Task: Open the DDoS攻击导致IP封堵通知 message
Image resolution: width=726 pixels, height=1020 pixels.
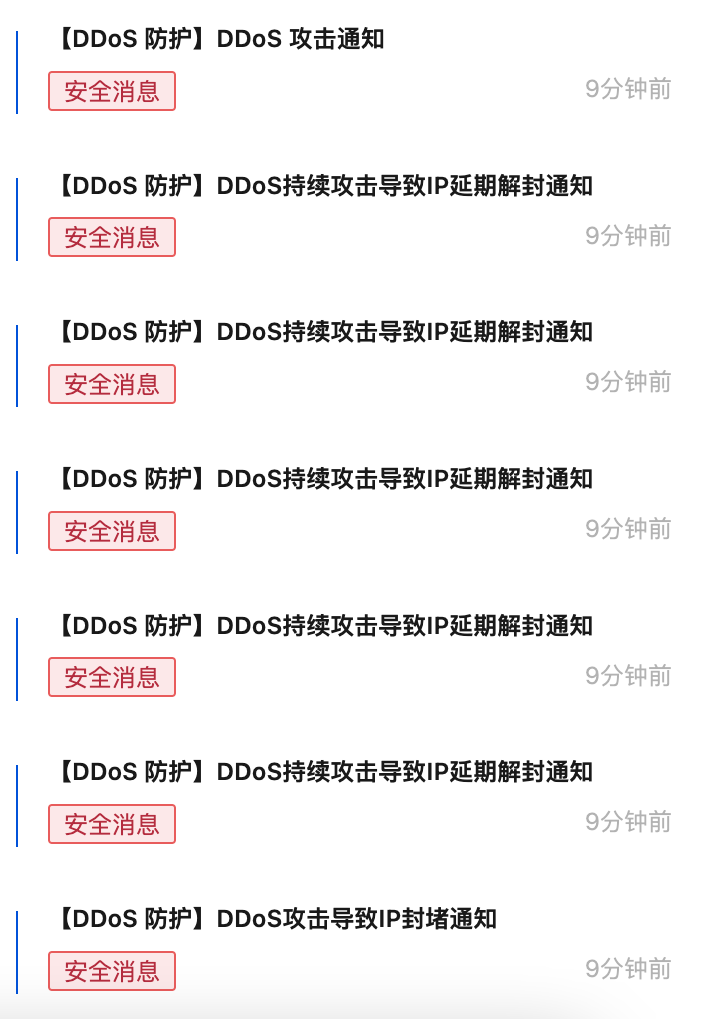Action: pyautogui.click(x=276, y=919)
